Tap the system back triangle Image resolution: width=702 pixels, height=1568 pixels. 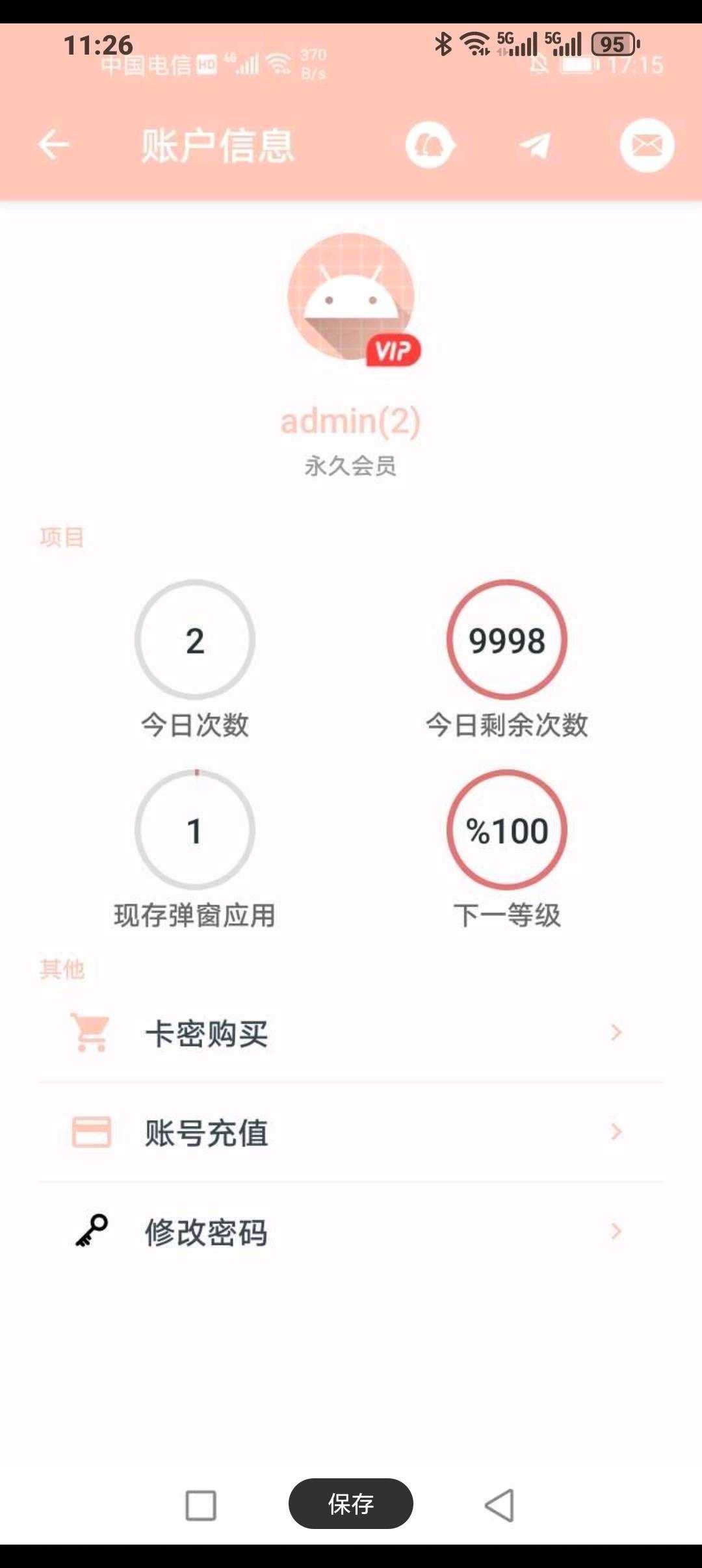coord(499,1505)
